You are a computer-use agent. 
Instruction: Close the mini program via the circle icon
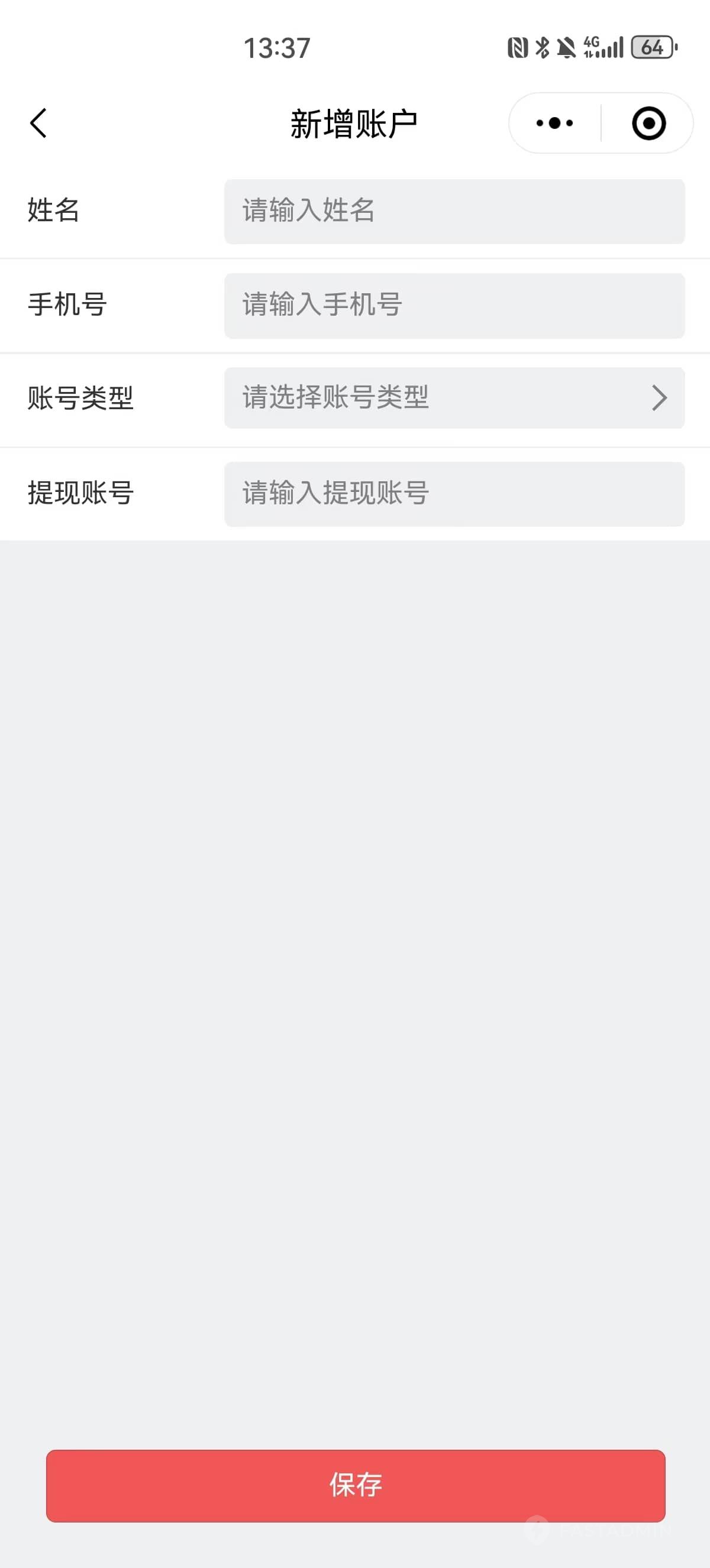click(648, 123)
